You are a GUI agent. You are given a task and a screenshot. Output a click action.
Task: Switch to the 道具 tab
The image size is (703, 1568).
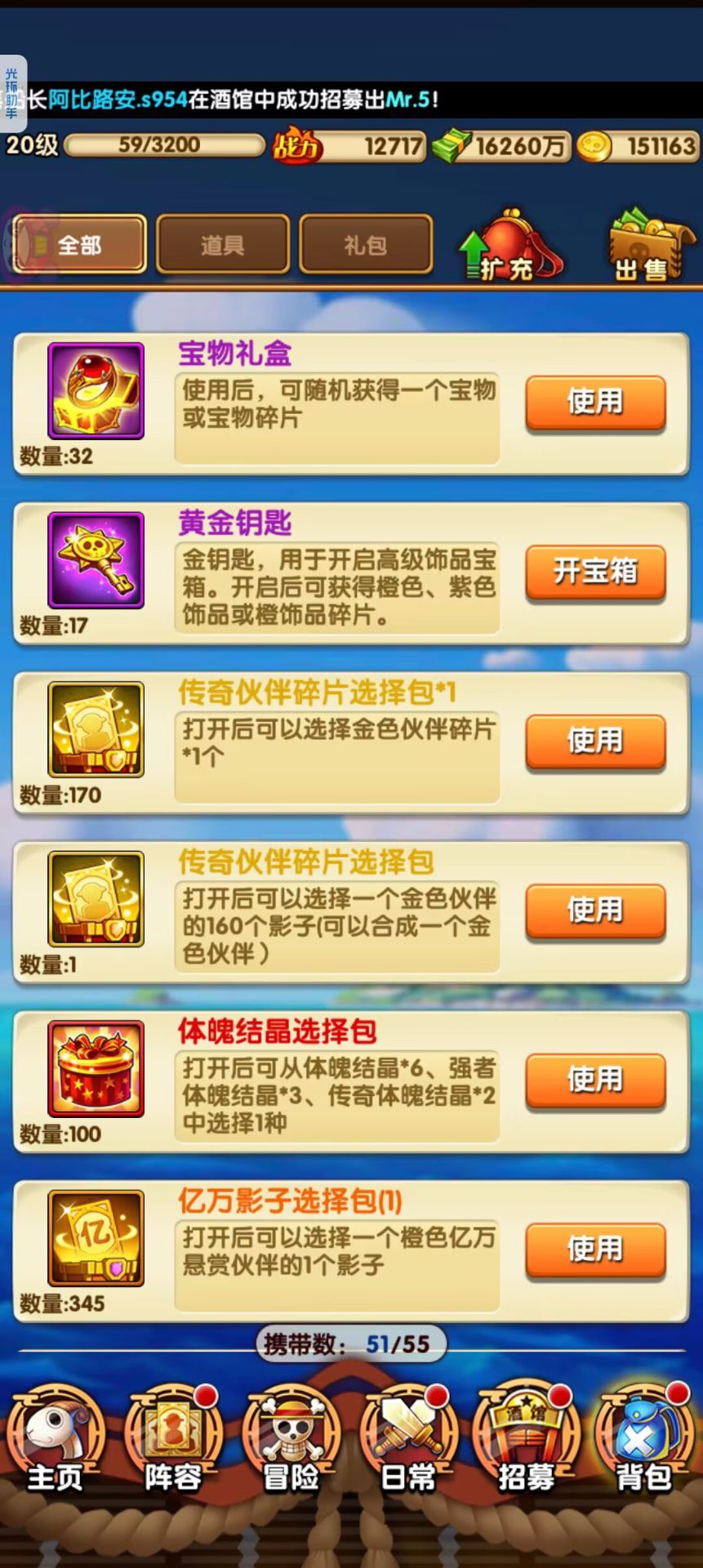coord(222,243)
